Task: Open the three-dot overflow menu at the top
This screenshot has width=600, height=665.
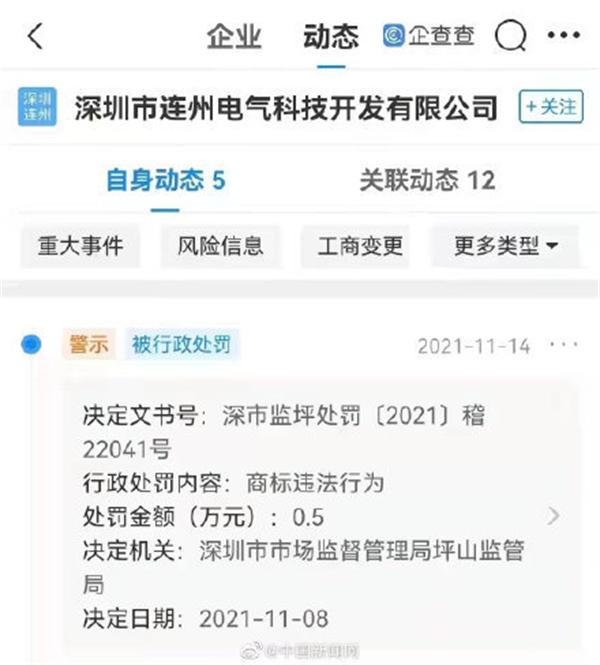Action: pyautogui.click(x=563, y=38)
